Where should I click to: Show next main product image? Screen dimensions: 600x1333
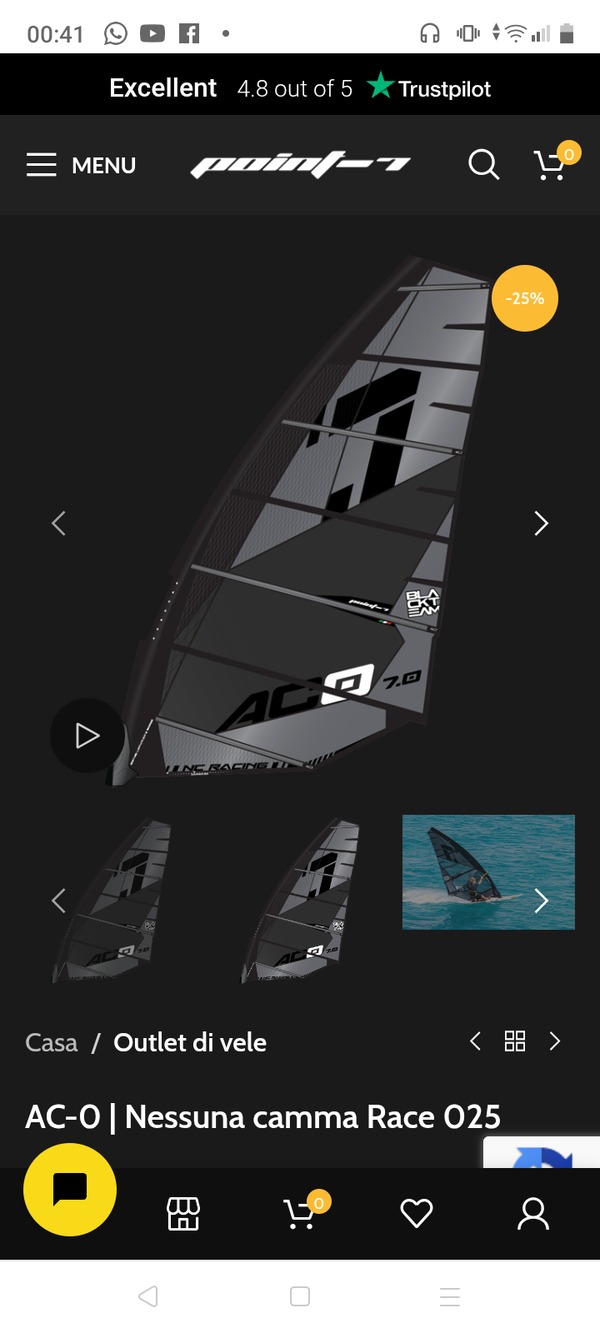click(x=541, y=523)
